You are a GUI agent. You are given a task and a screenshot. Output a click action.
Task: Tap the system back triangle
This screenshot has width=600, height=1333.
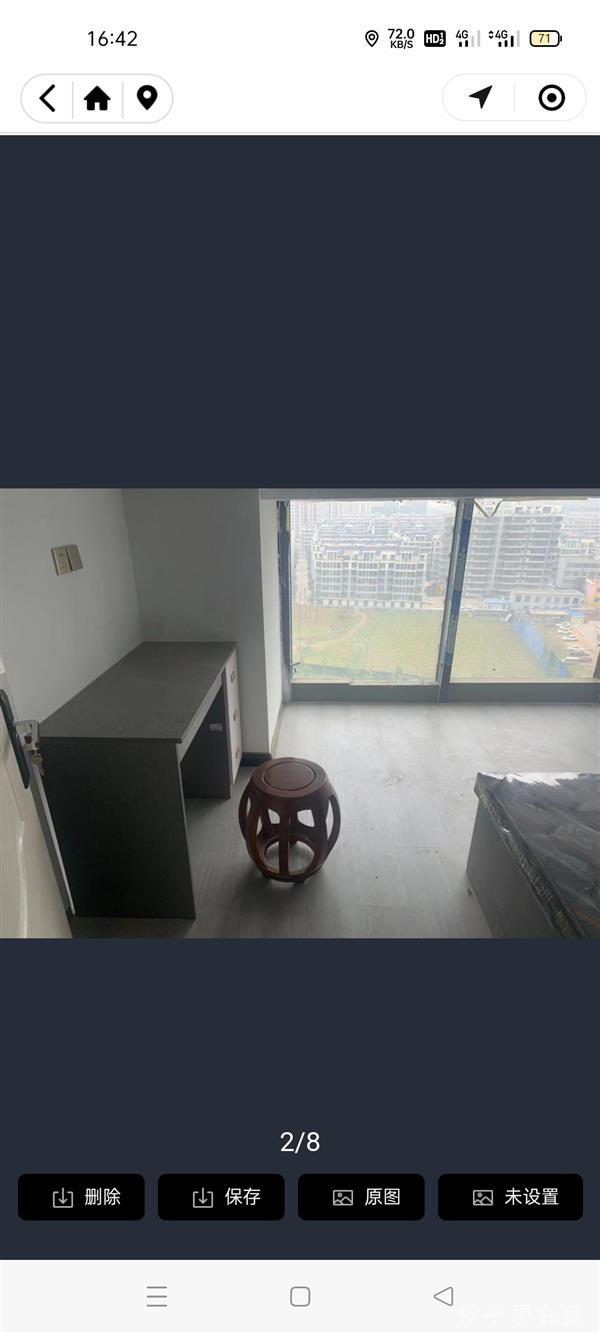443,1297
